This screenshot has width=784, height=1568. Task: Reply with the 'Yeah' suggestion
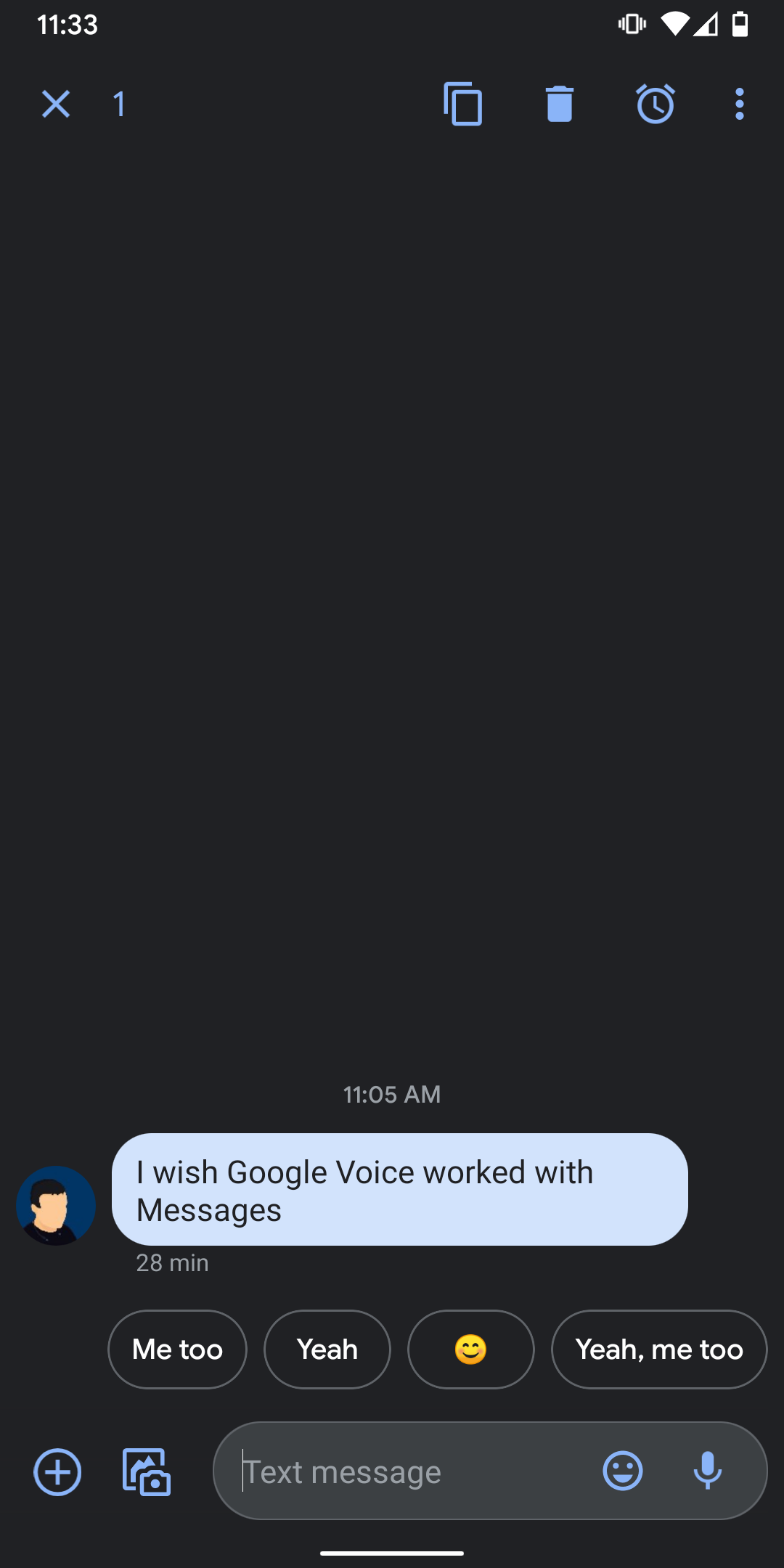[x=327, y=1349]
